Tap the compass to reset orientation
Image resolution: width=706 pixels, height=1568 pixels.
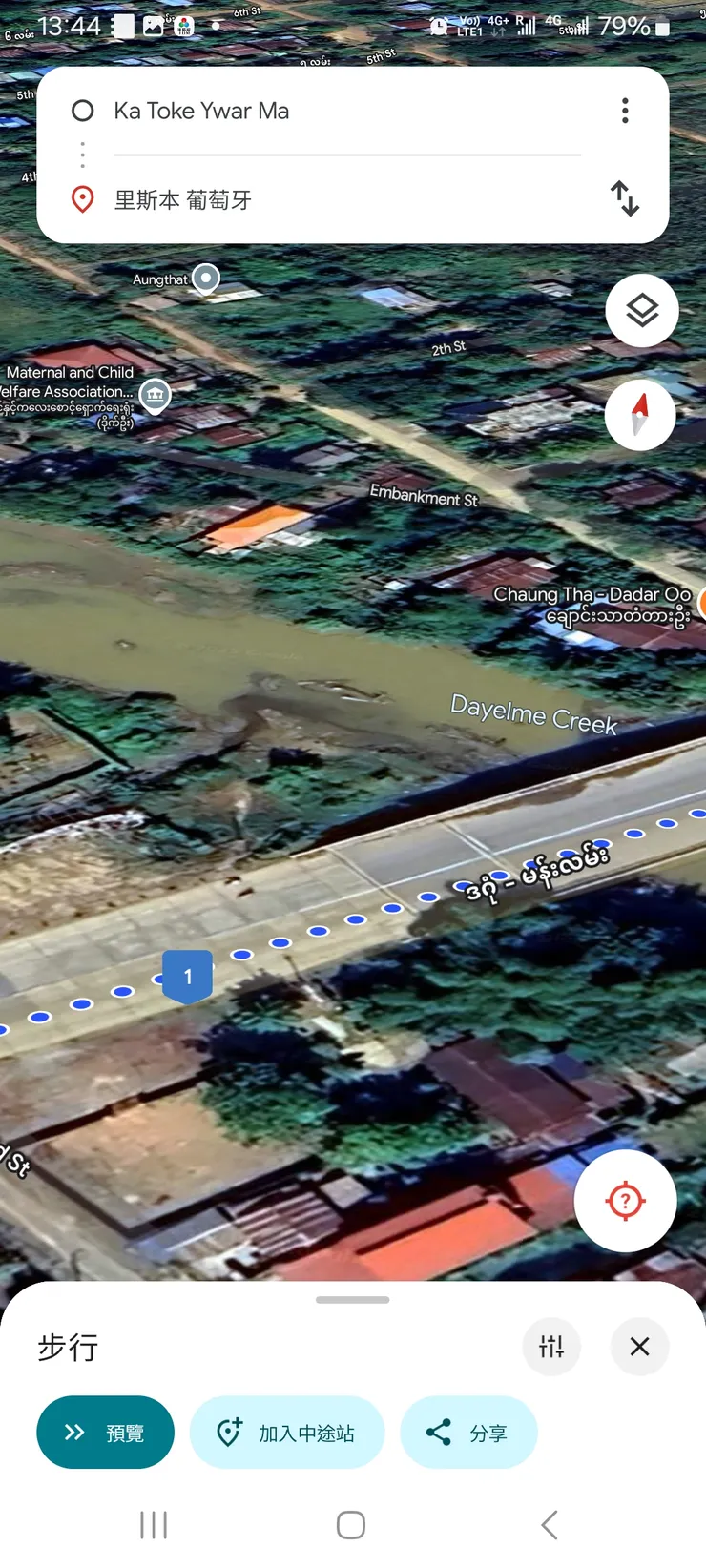pyautogui.click(x=640, y=415)
